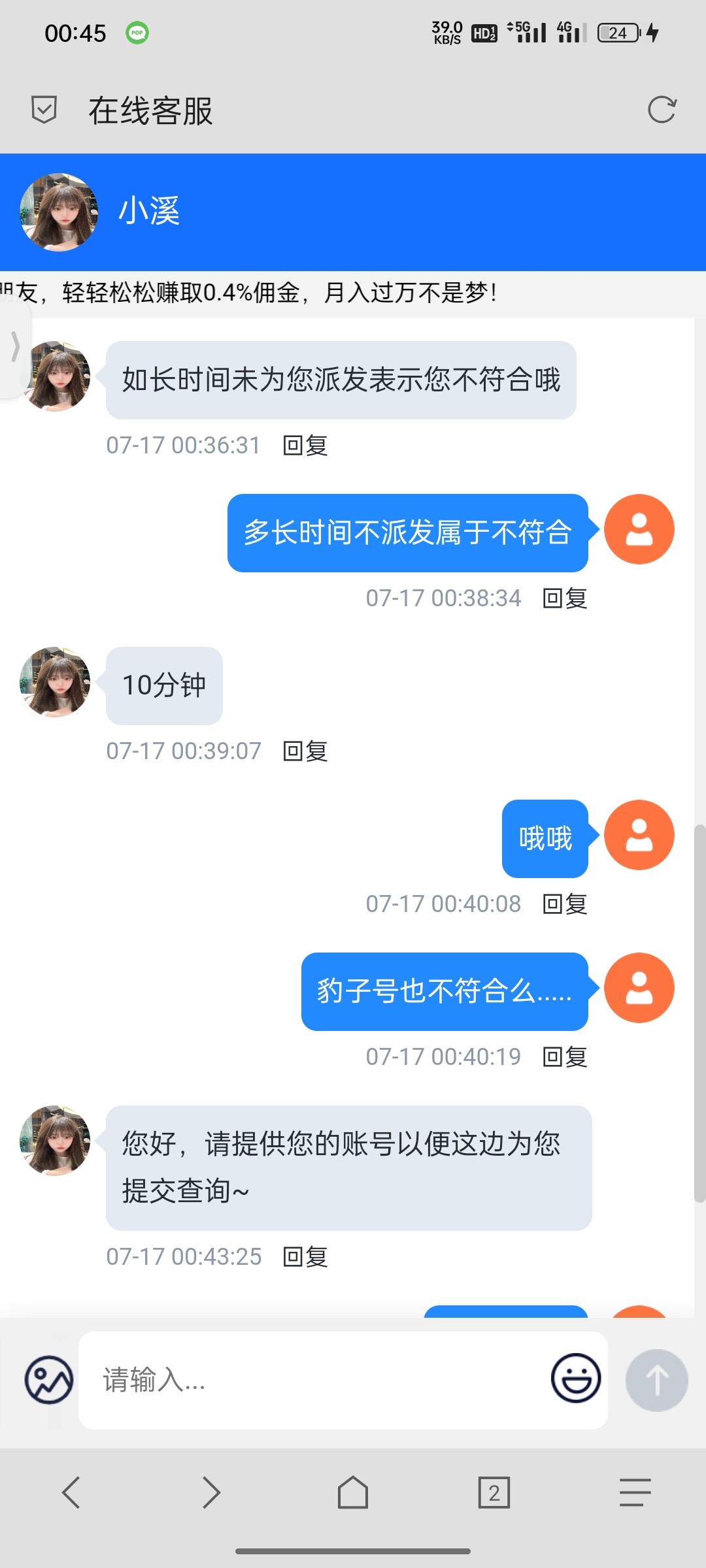Reply to the 如长时间未为您派发 message
Screen dimensions: 706x1568
pos(305,446)
